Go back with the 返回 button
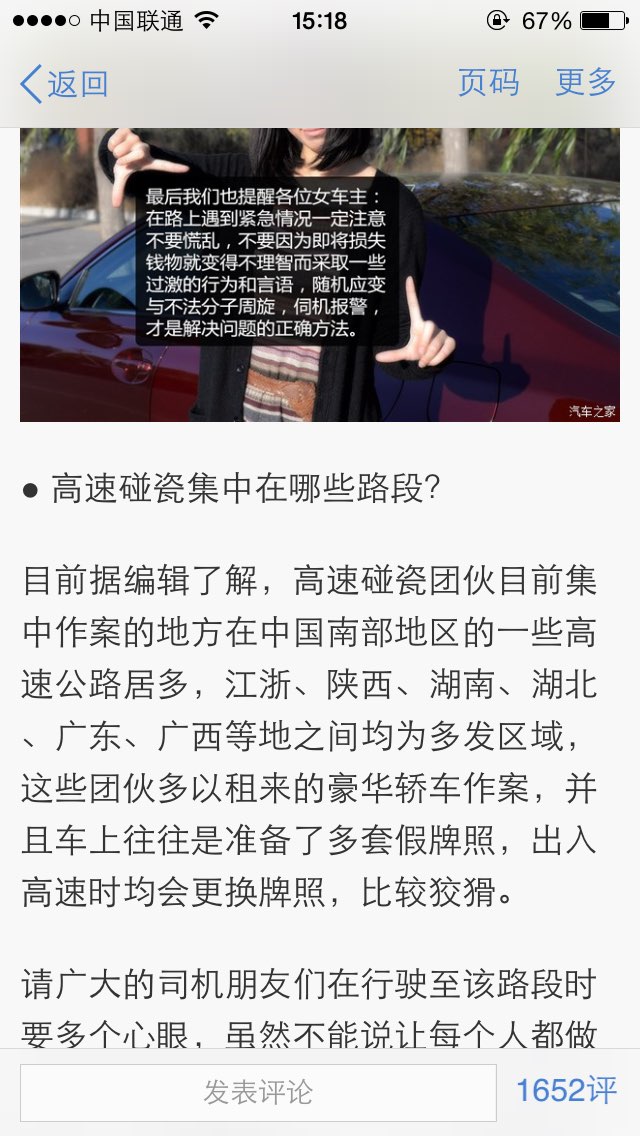640x1136 pixels. [64, 83]
